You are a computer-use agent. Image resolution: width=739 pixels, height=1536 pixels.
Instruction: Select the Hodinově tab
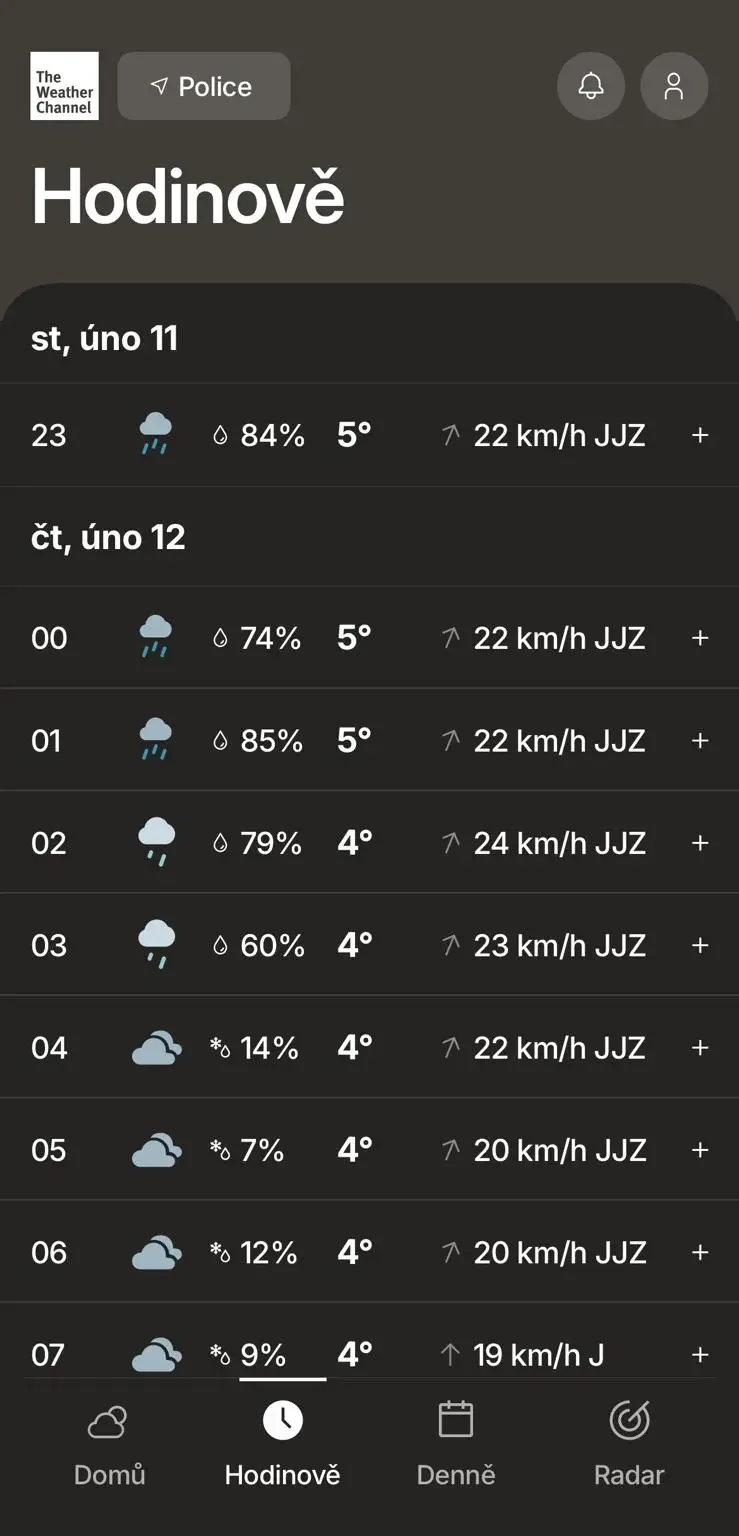[x=283, y=1444]
